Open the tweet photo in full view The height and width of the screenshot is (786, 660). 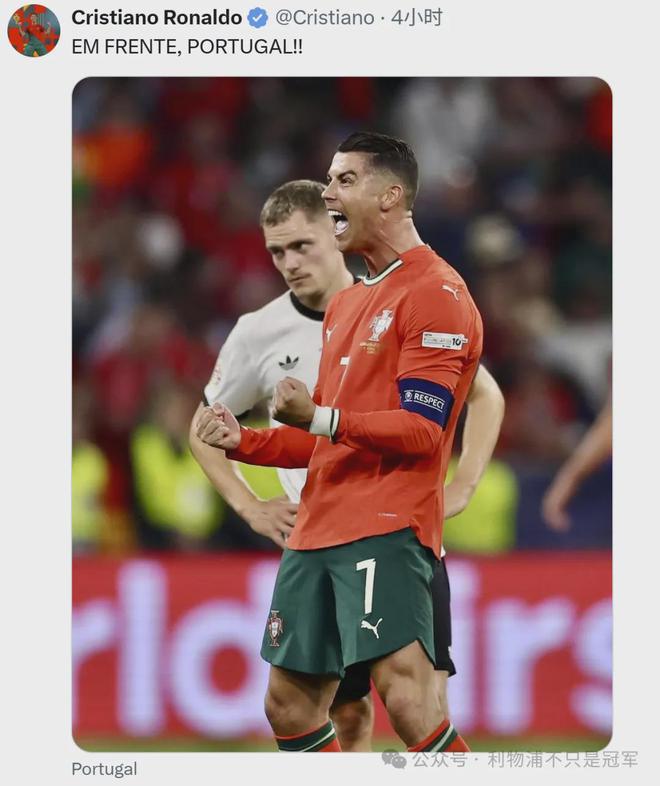point(342,413)
